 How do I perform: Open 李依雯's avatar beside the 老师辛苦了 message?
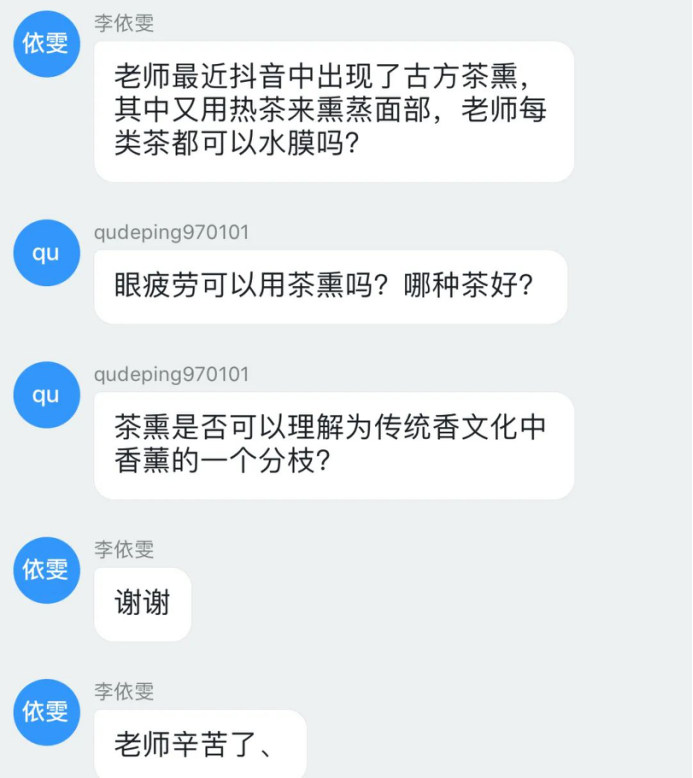(46, 712)
